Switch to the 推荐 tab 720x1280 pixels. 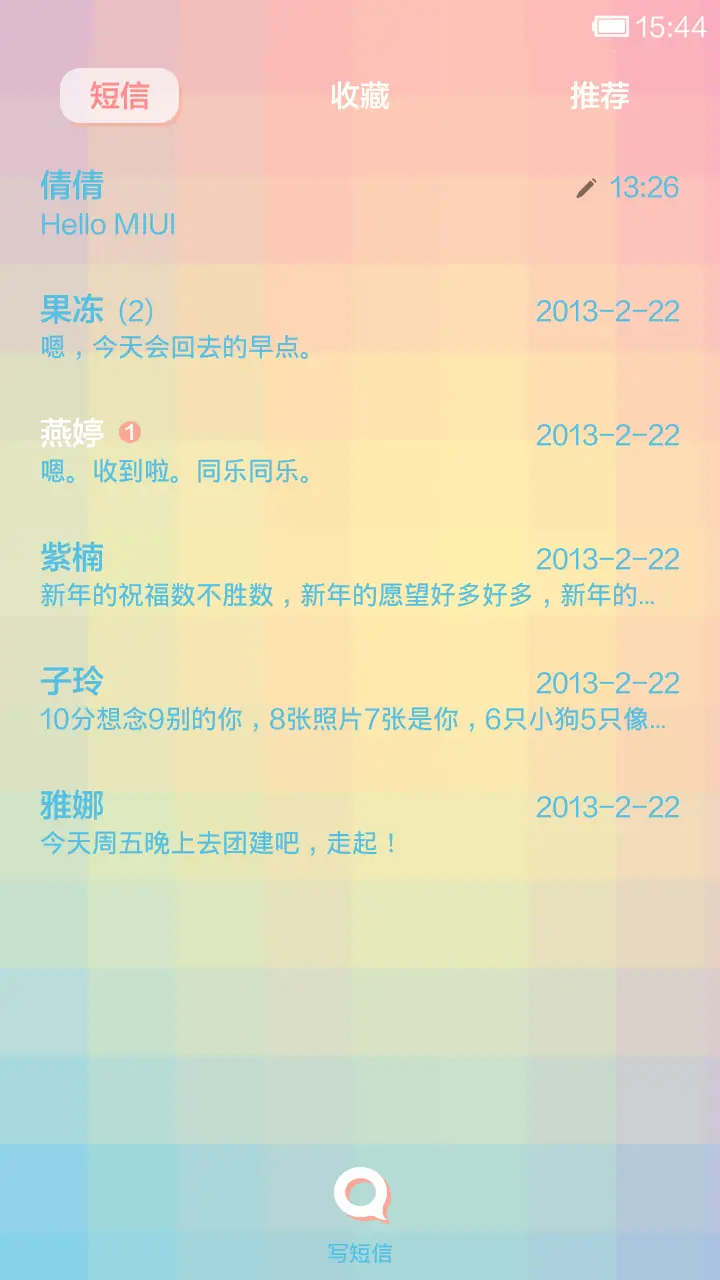click(598, 96)
